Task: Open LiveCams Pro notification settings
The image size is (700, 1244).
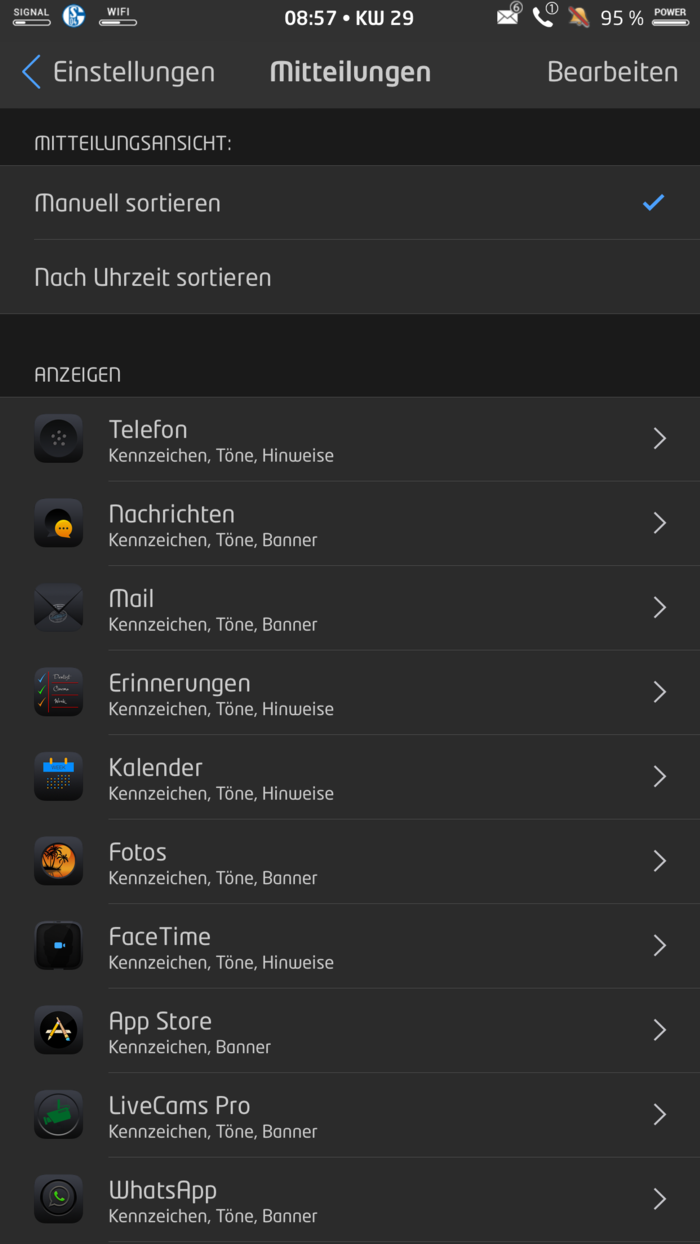Action: 350,1115
